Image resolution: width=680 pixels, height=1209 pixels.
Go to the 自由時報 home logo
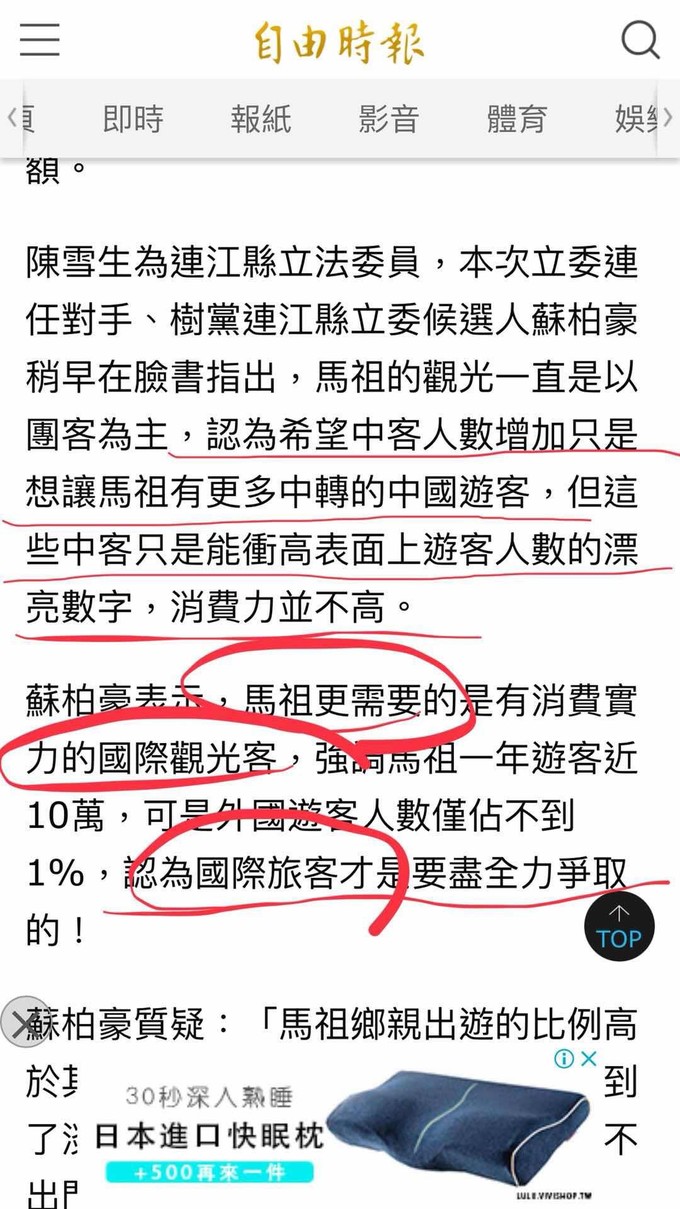339,42
